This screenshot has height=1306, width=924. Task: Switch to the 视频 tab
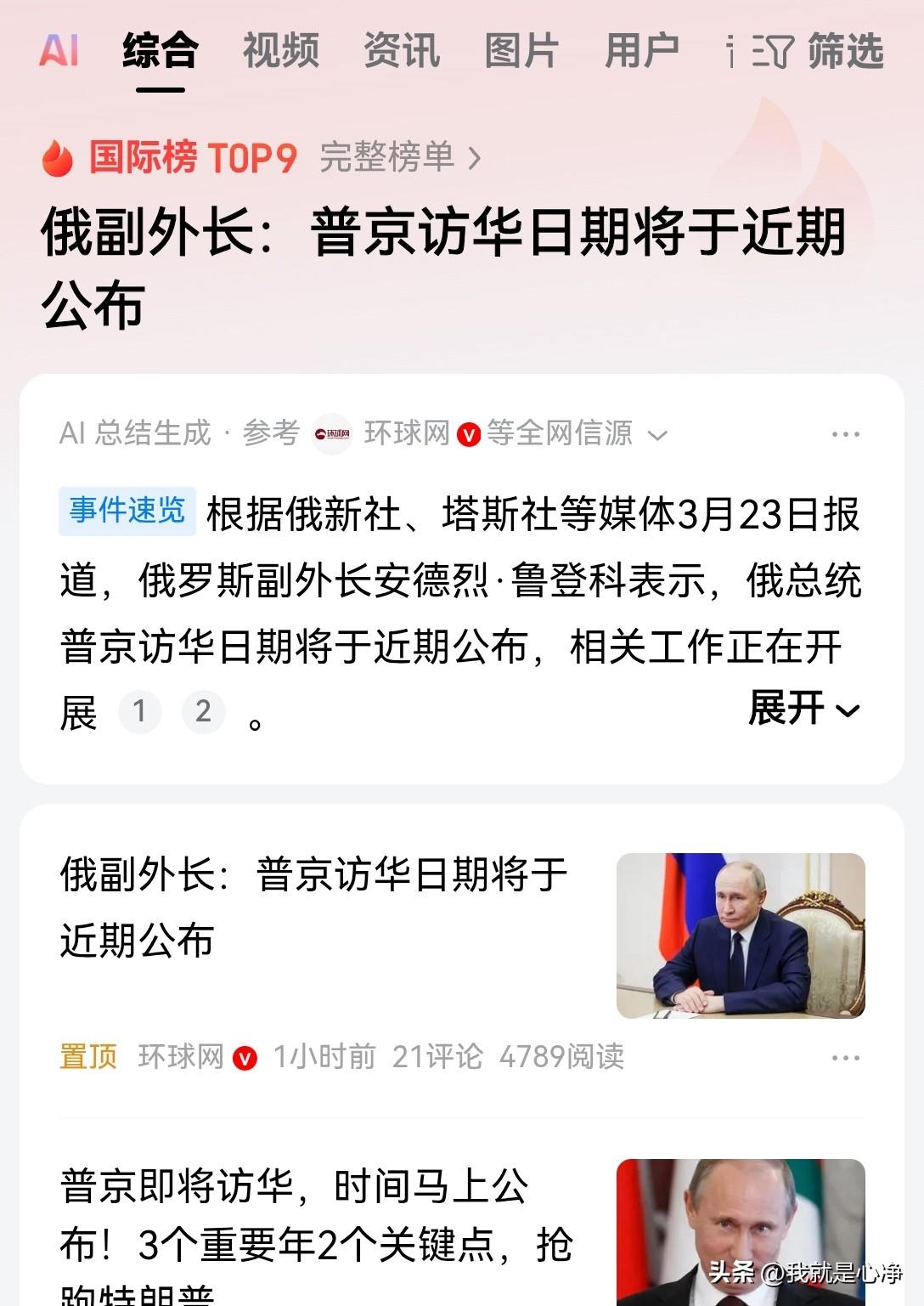coord(279,53)
